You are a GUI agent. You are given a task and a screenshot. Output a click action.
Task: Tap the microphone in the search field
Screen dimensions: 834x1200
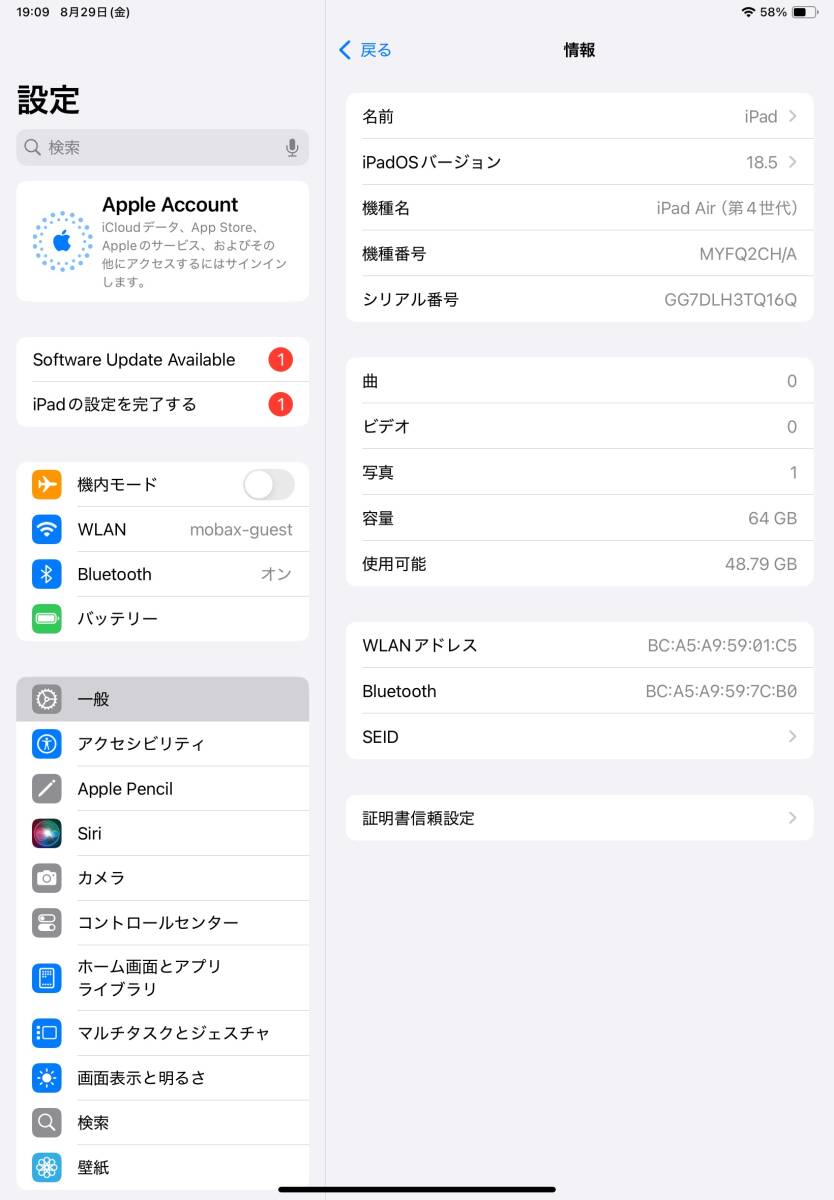point(292,147)
